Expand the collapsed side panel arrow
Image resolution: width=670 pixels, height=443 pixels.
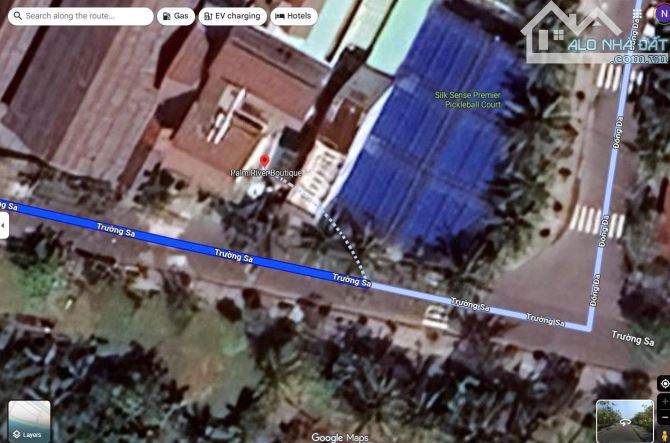click(3, 225)
